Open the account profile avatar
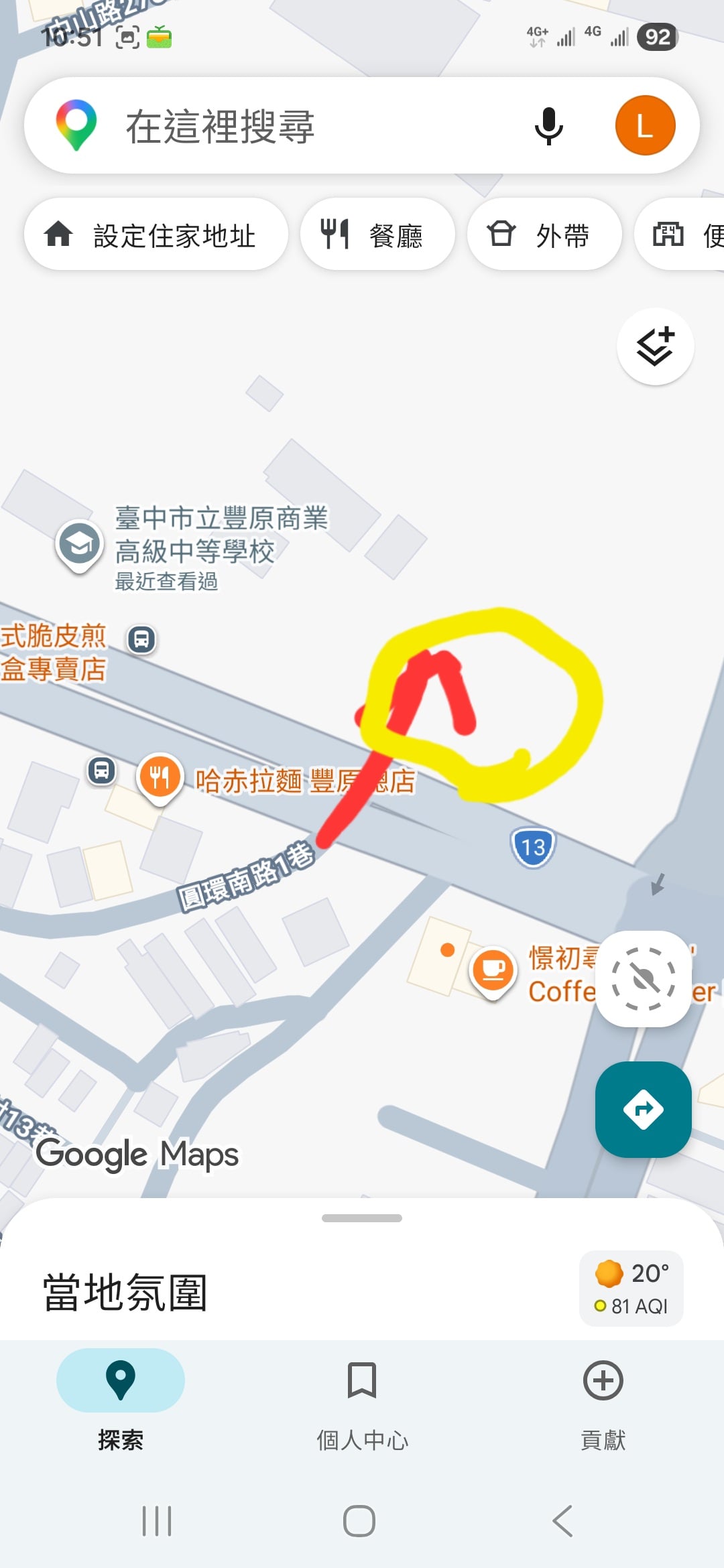 (645, 126)
